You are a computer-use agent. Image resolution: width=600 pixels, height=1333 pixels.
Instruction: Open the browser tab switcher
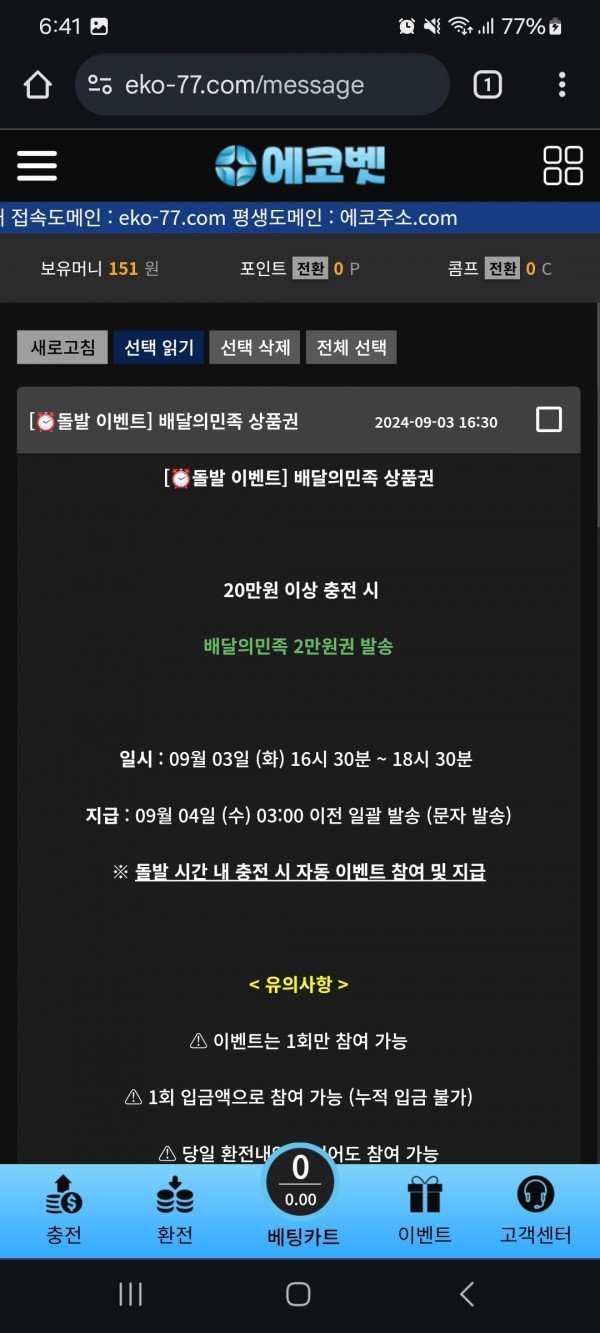click(486, 85)
